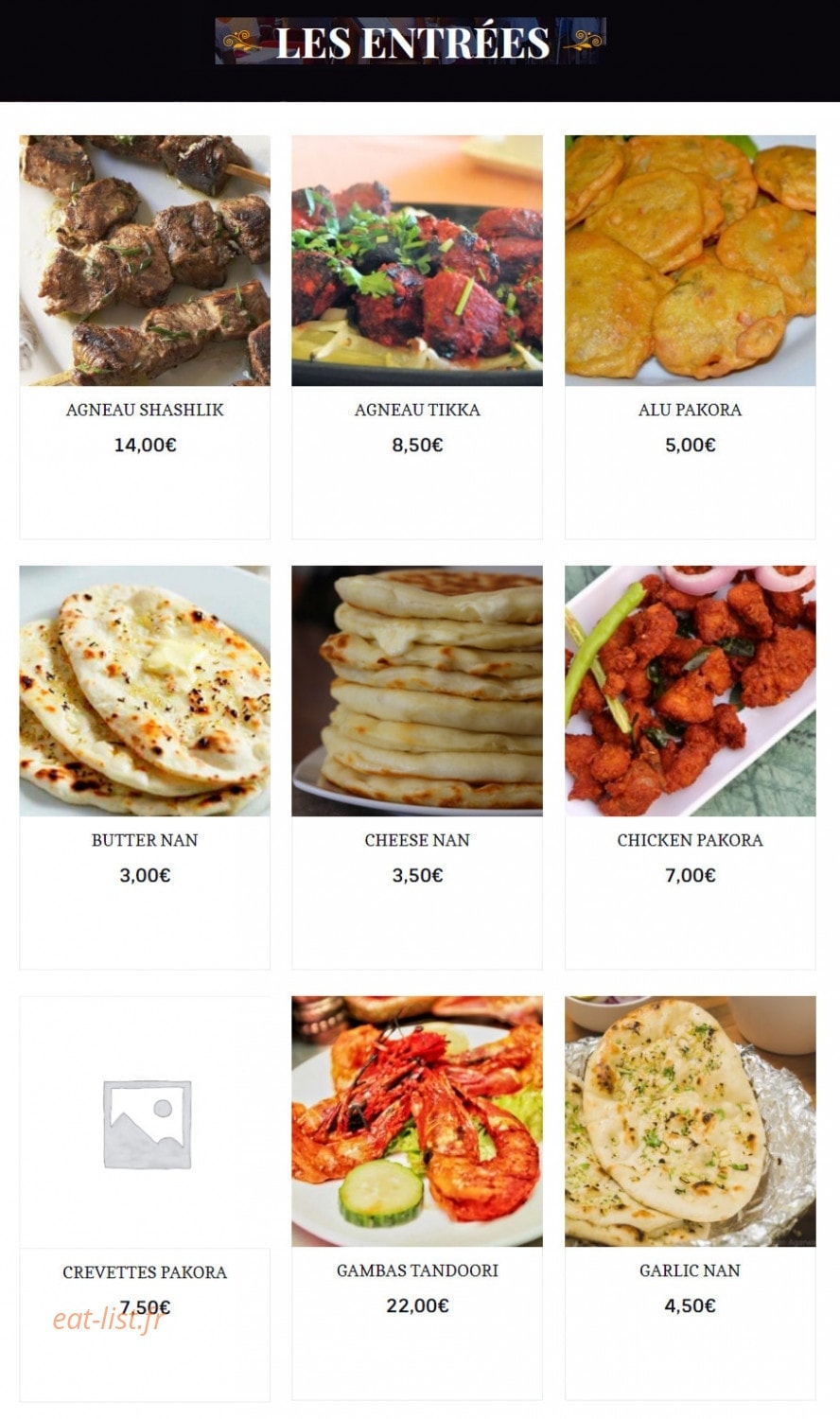Open the Butter Nan card

[x=145, y=767]
